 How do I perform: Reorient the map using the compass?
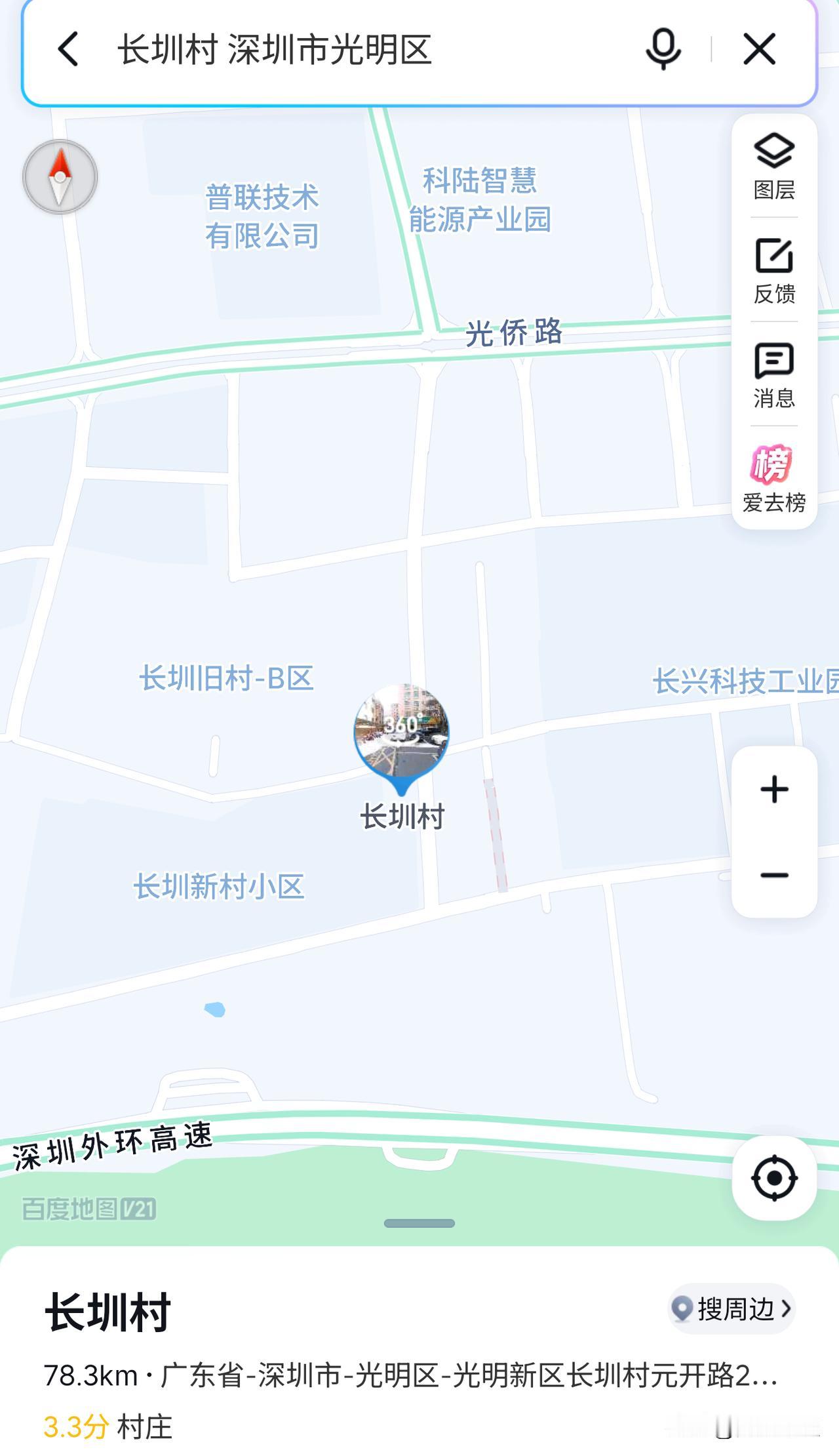click(x=60, y=177)
